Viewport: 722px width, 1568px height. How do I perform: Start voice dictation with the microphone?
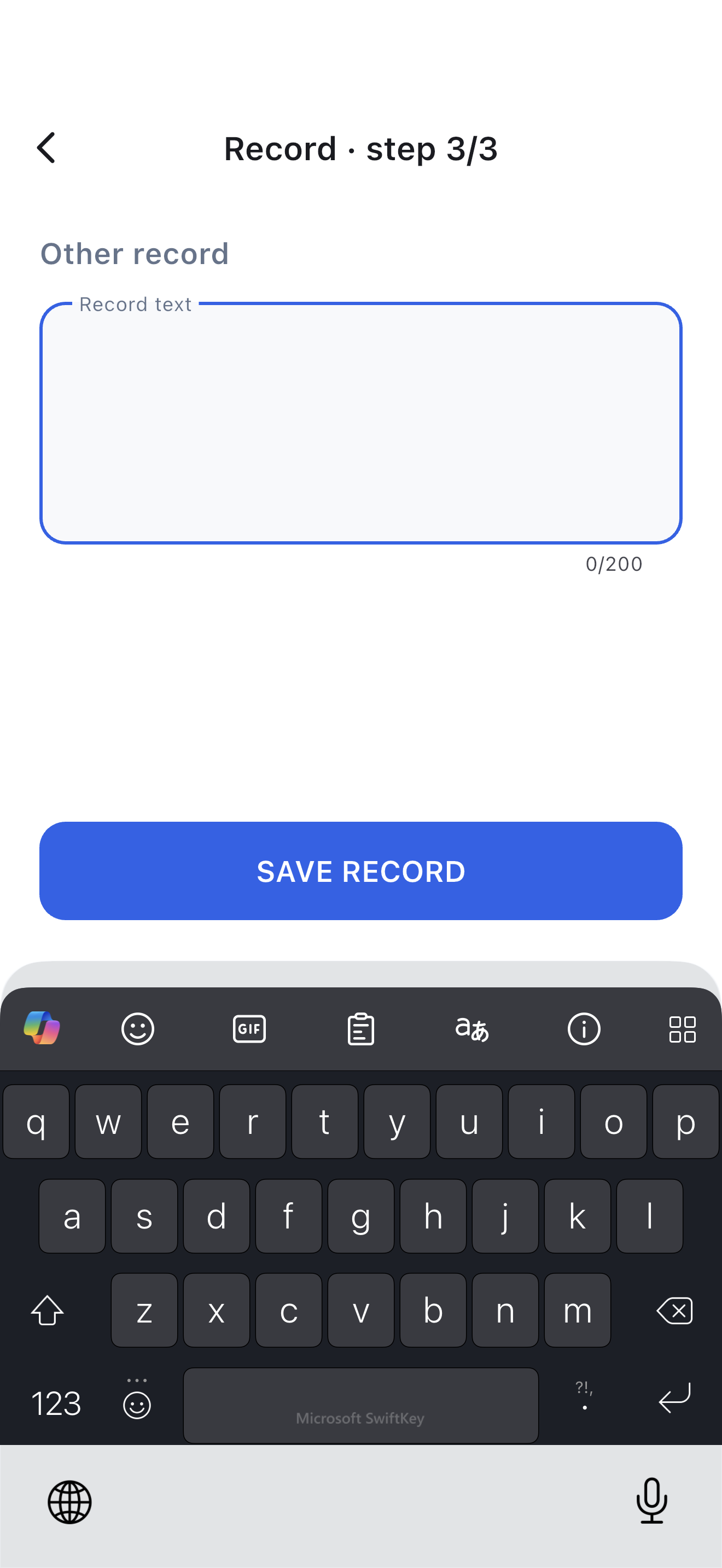(652, 1500)
